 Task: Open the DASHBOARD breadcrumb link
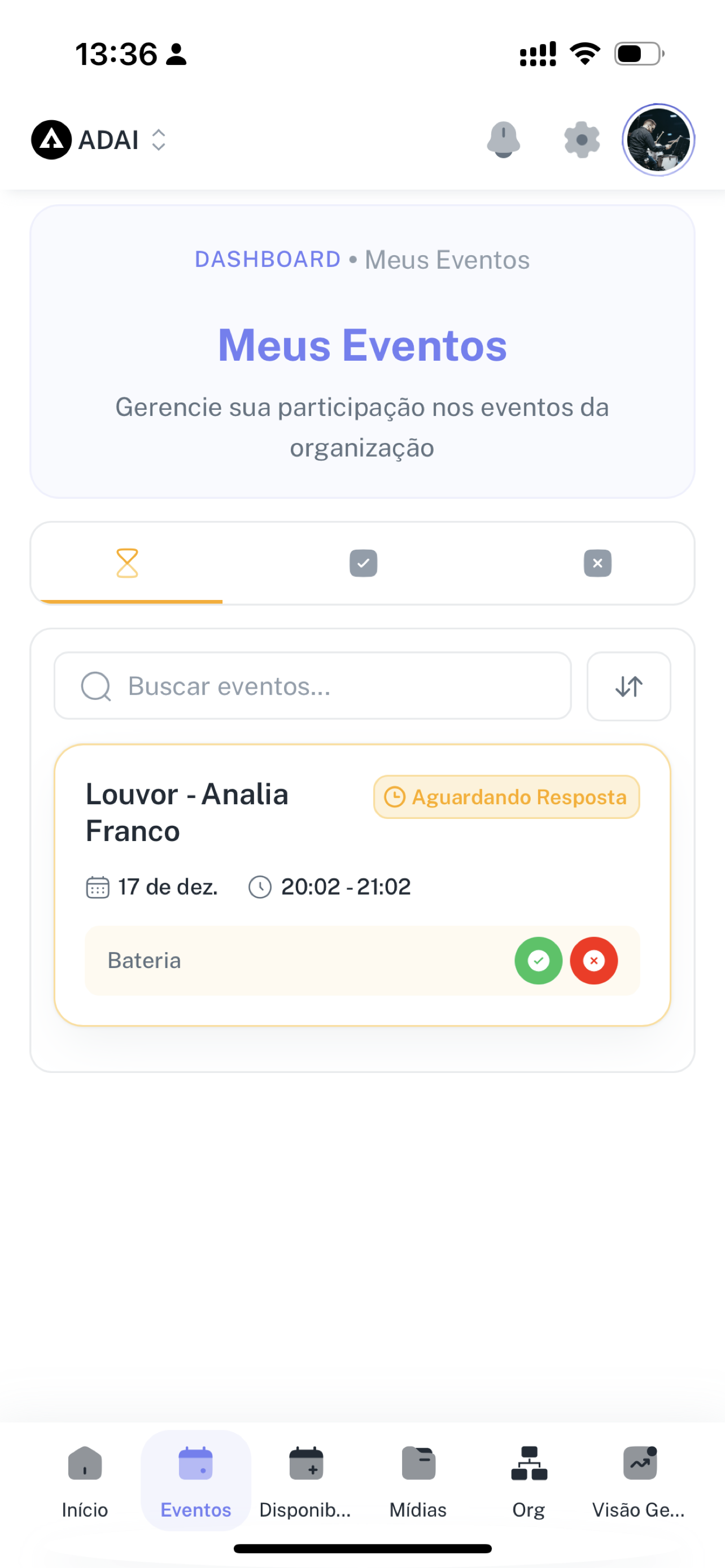pyautogui.click(x=267, y=259)
